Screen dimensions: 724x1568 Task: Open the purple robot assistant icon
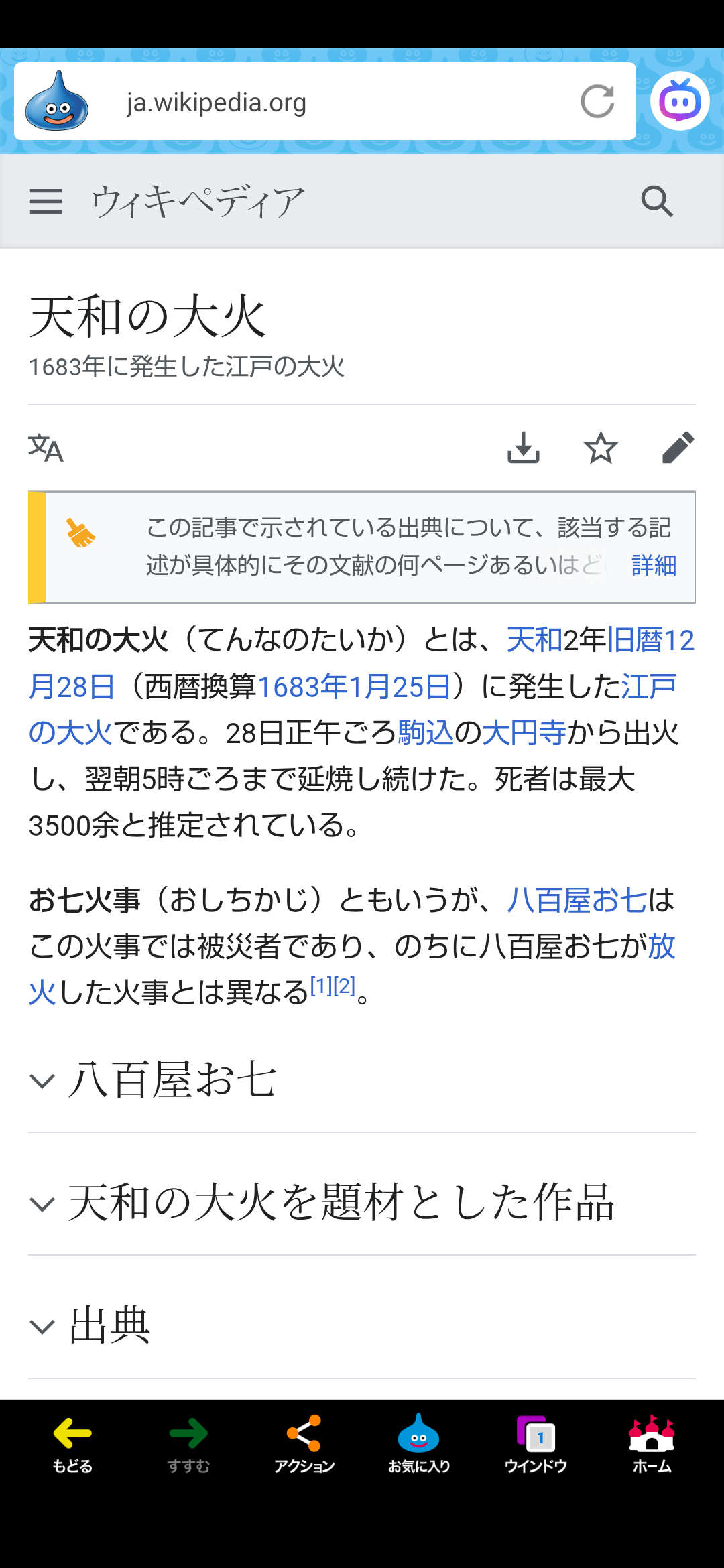point(680,101)
